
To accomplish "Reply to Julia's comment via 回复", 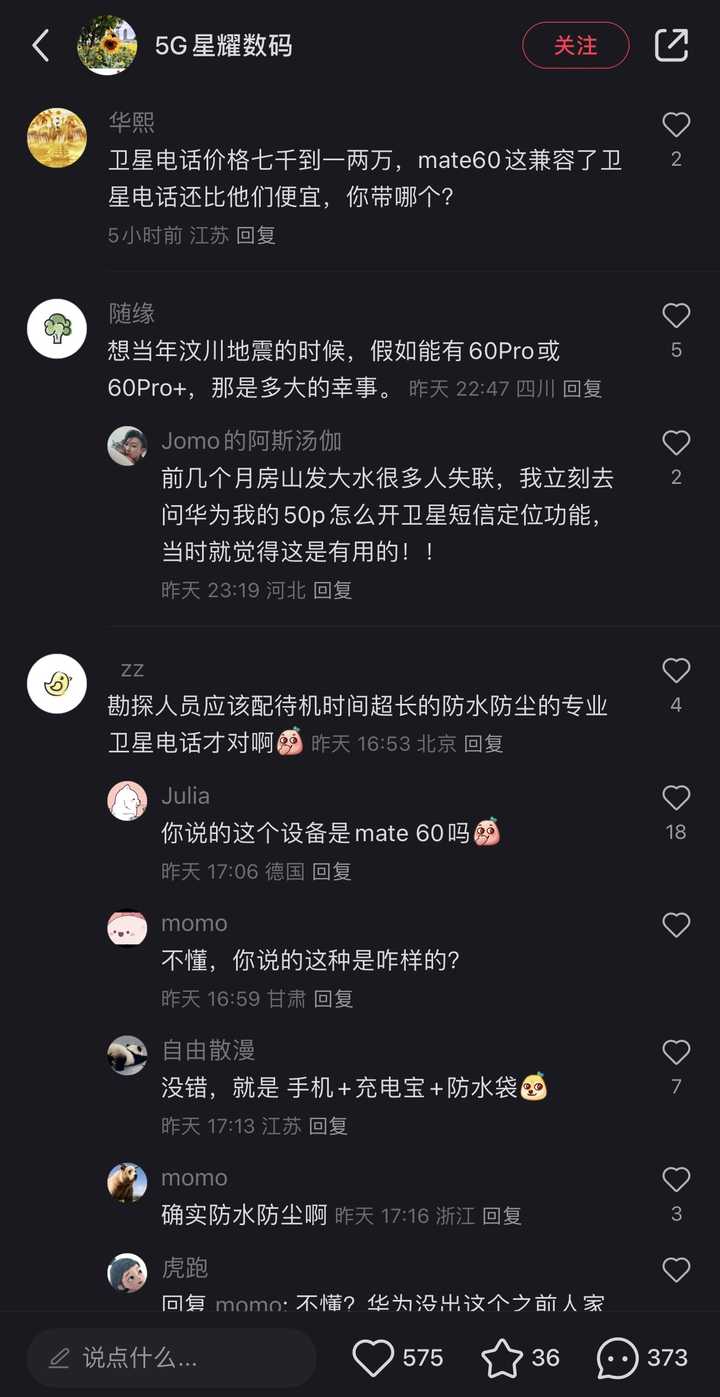I will click(x=332, y=872).
